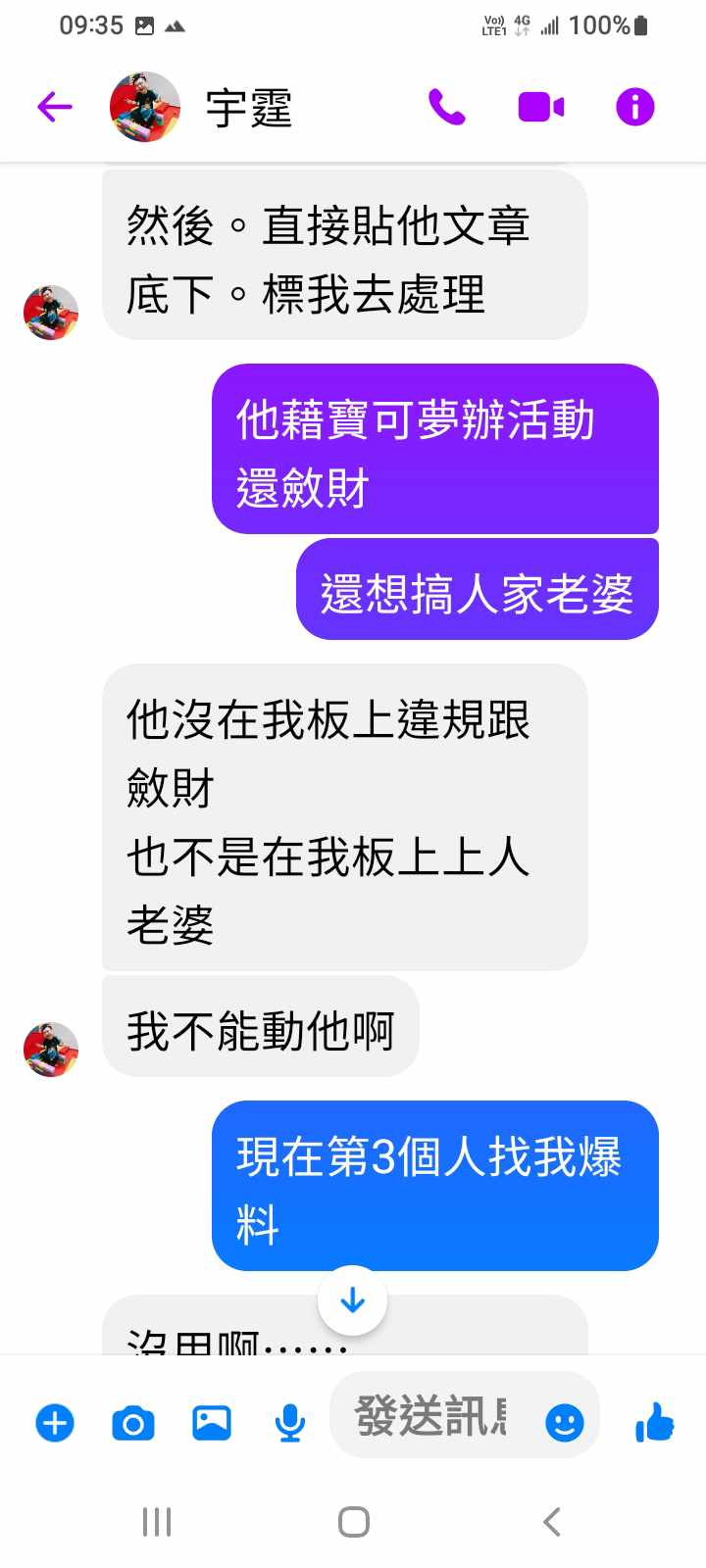Jump to latest message with down arrow

tap(353, 1300)
